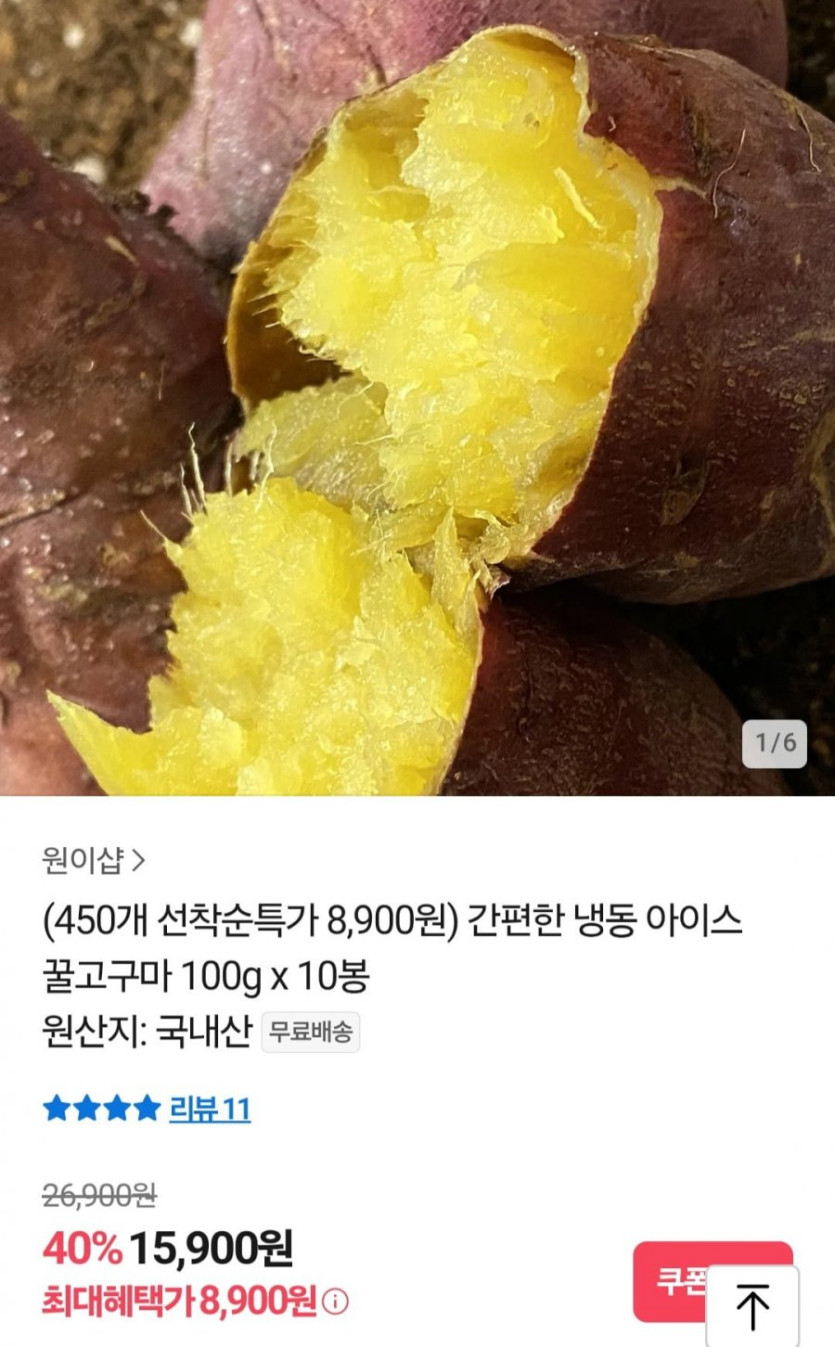Show info about 최대혜택가 8,900원
The height and width of the screenshot is (1347, 835).
pos(336,1302)
